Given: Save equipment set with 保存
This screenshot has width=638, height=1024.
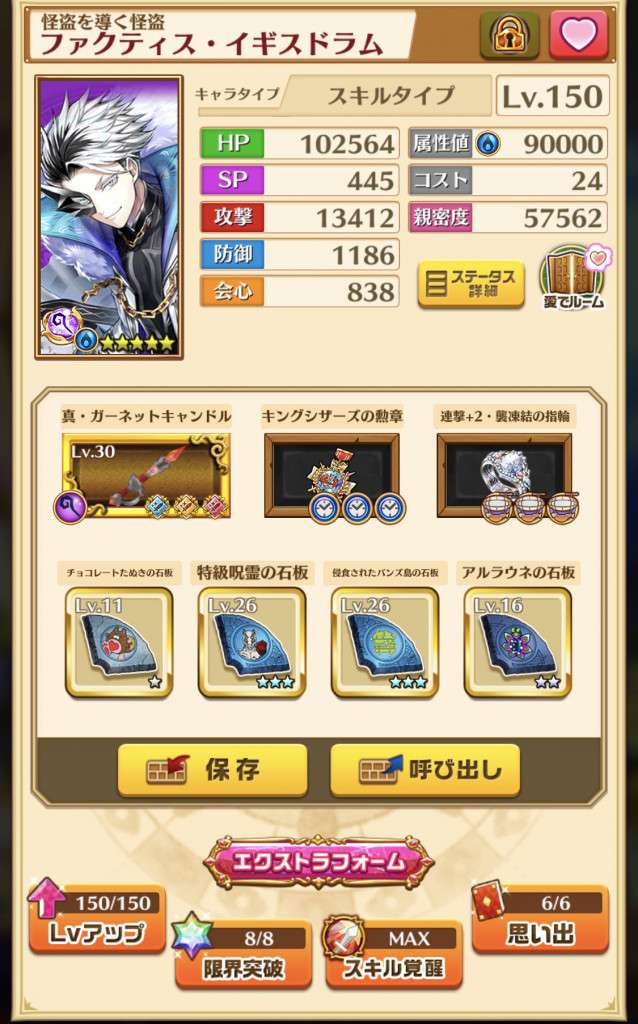Looking at the screenshot, I should [x=212, y=769].
